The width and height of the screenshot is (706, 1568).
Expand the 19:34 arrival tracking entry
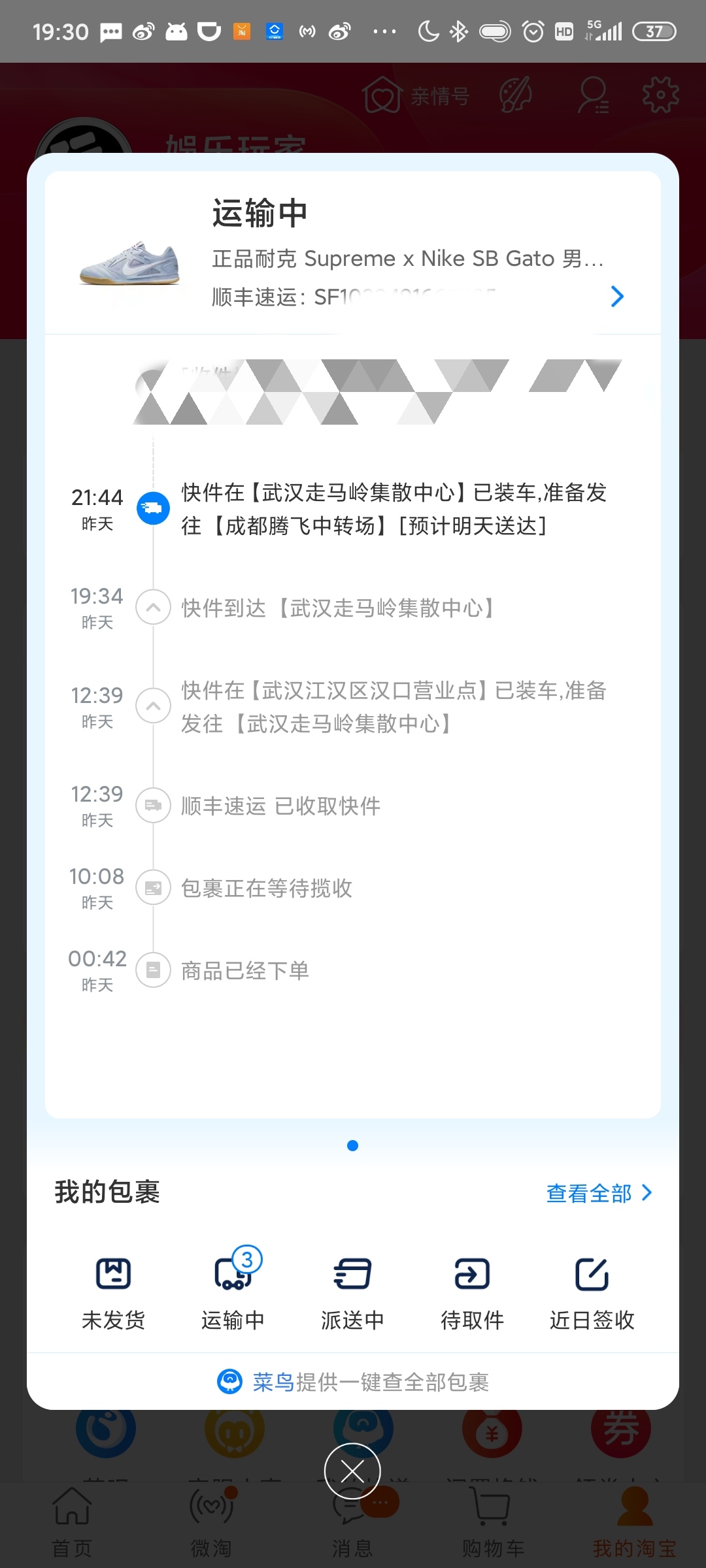pos(153,608)
